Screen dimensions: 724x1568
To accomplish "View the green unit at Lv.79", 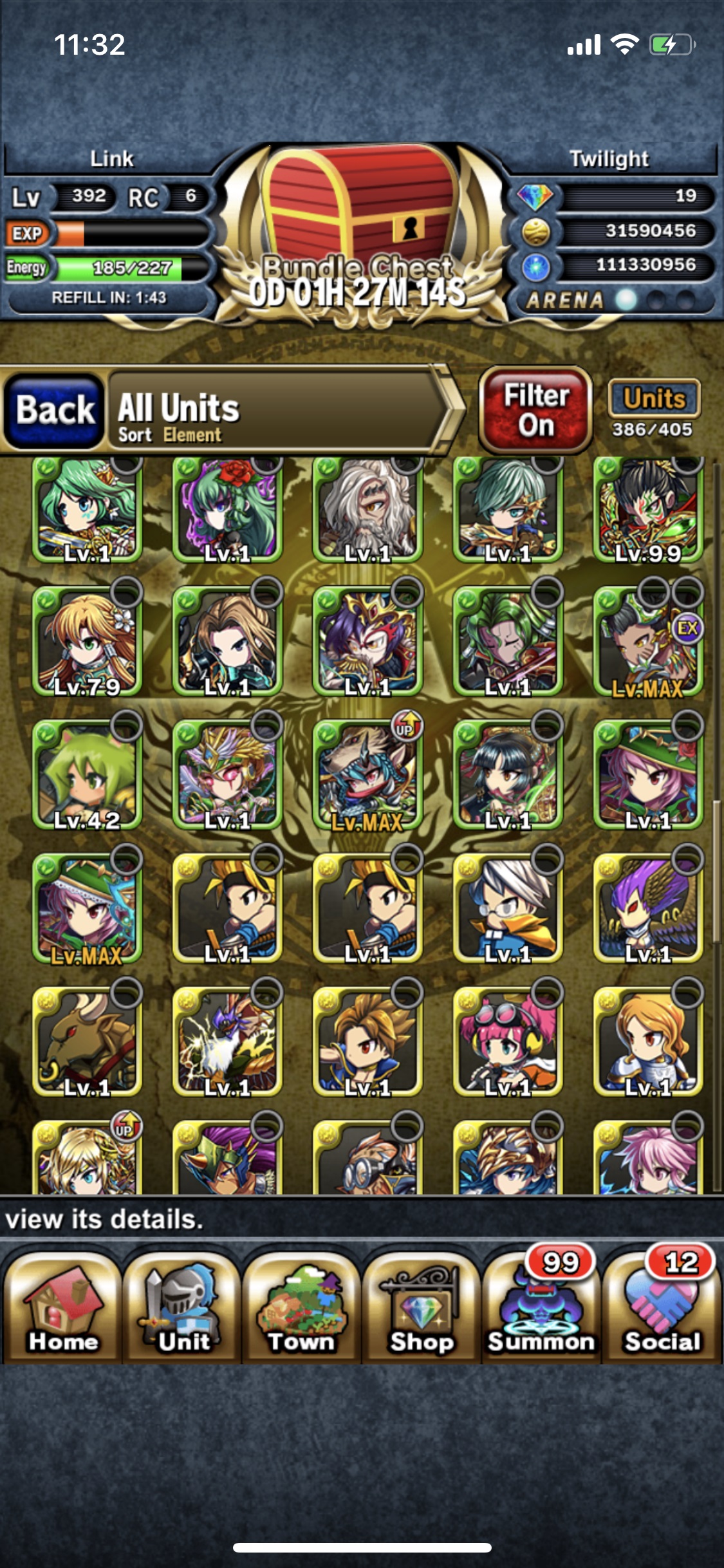I will [87, 641].
